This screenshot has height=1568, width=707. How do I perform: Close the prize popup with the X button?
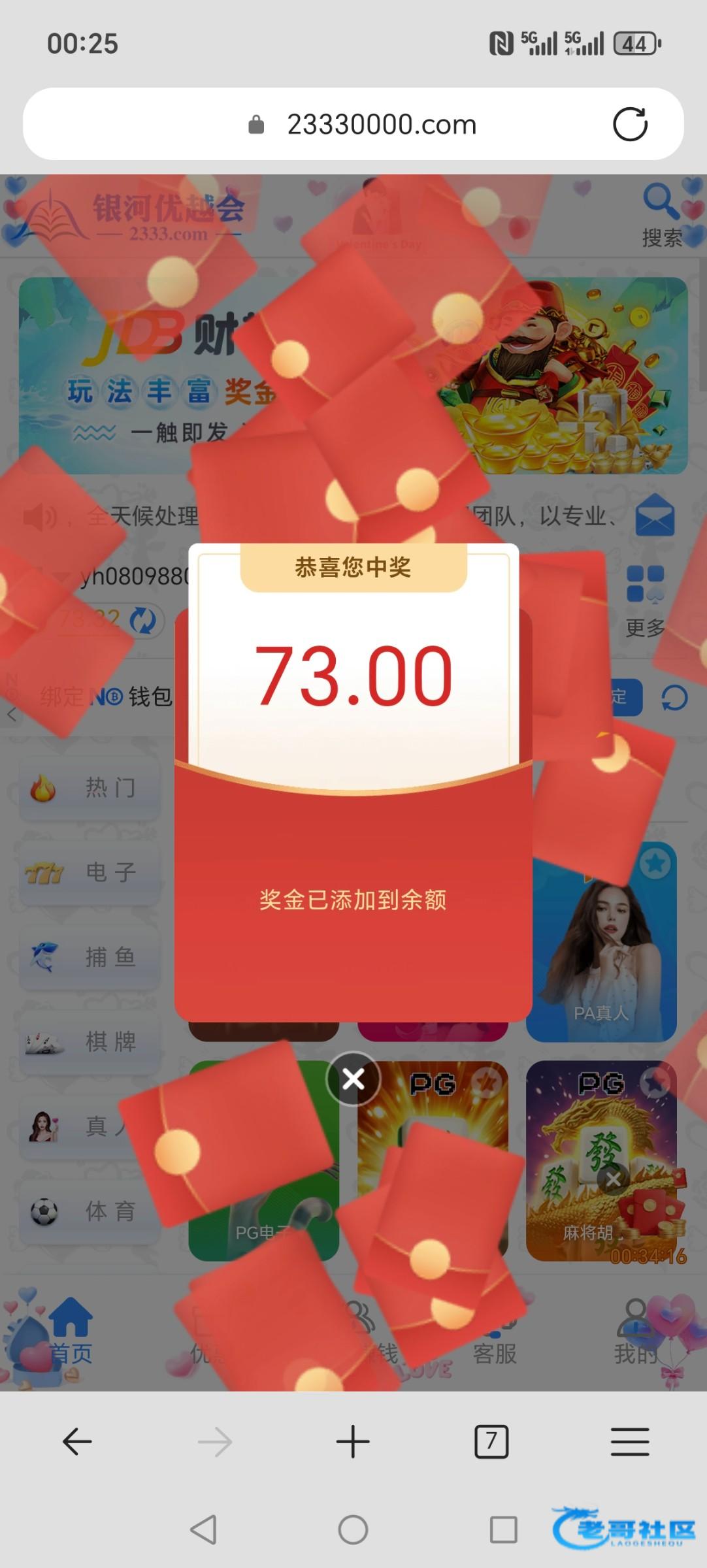pyautogui.click(x=354, y=1079)
